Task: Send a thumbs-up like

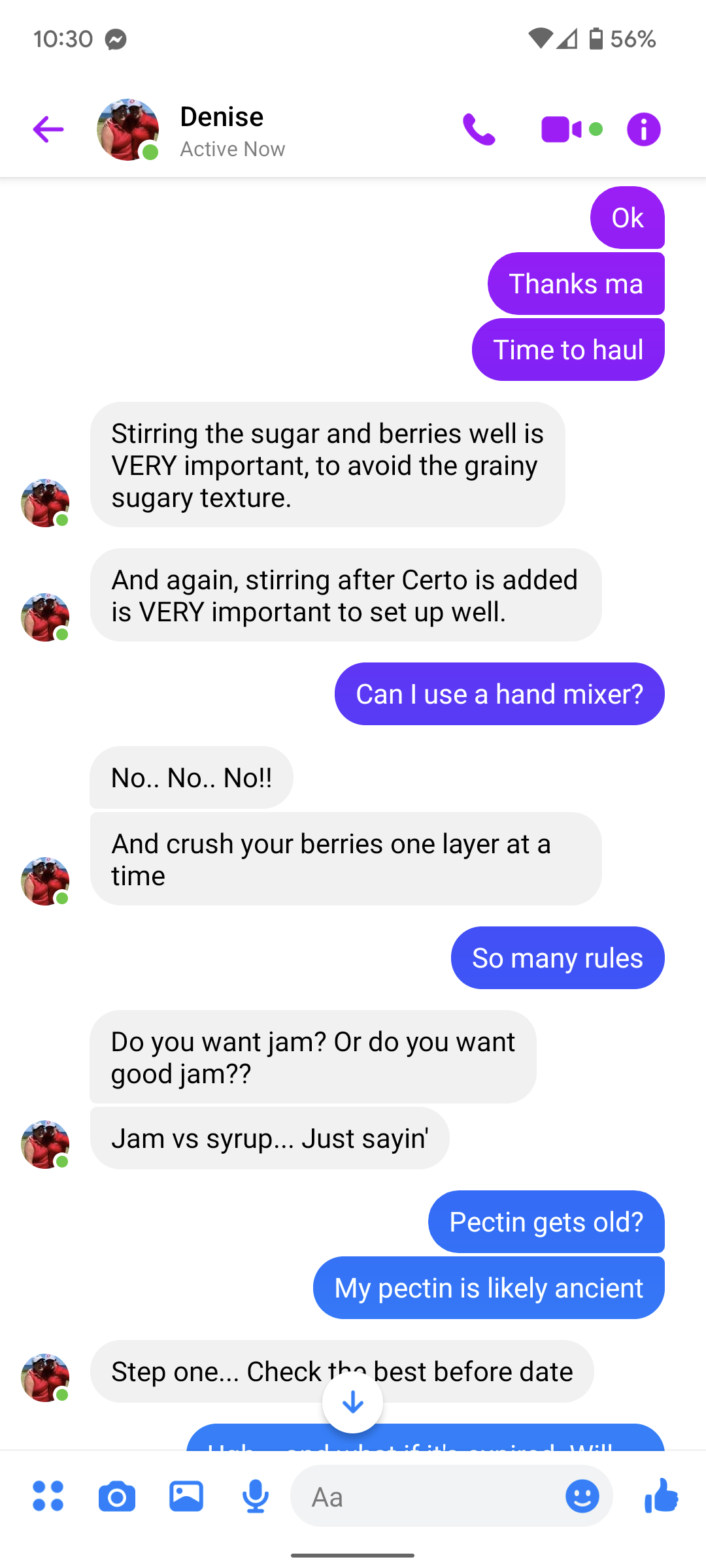Action: pyautogui.click(x=662, y=1496)
